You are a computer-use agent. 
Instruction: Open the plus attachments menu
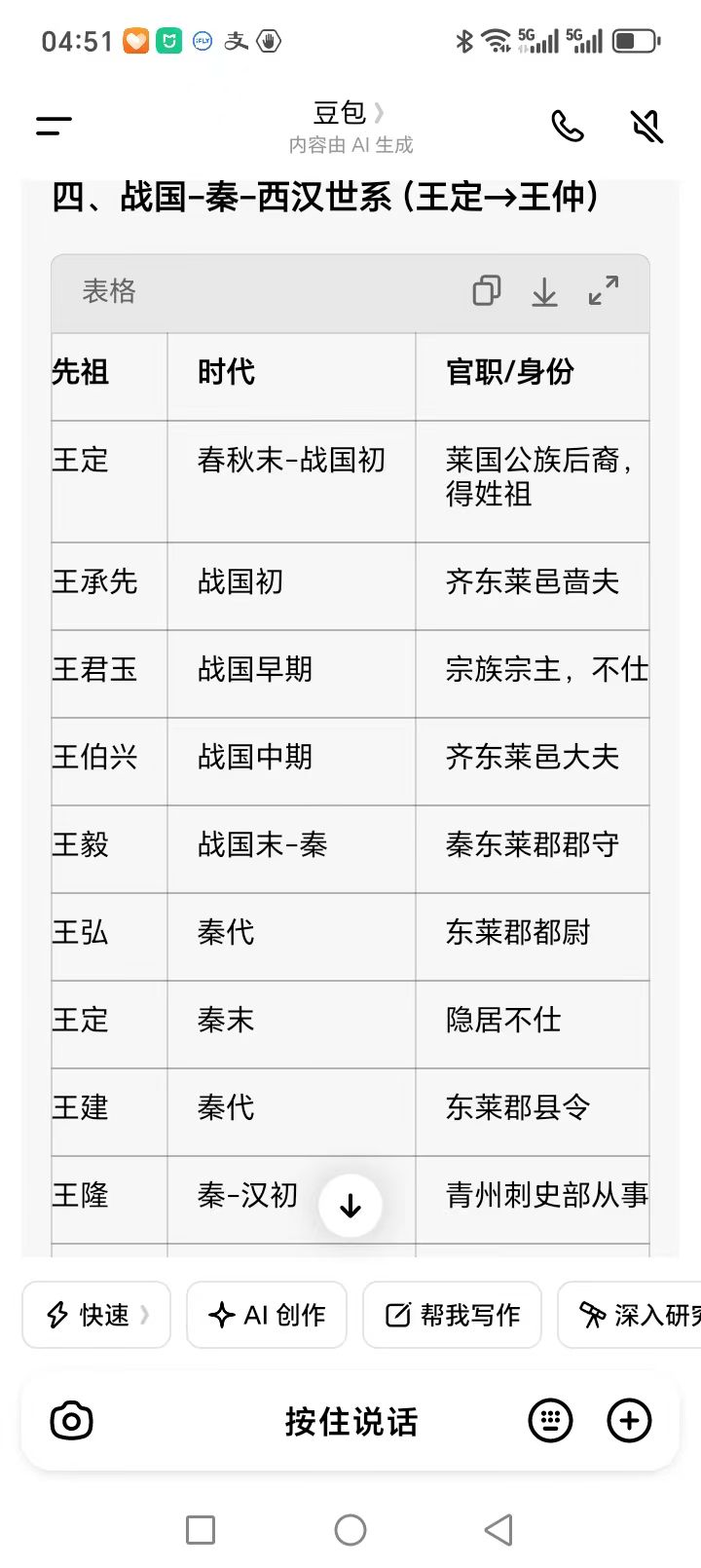629,1421
